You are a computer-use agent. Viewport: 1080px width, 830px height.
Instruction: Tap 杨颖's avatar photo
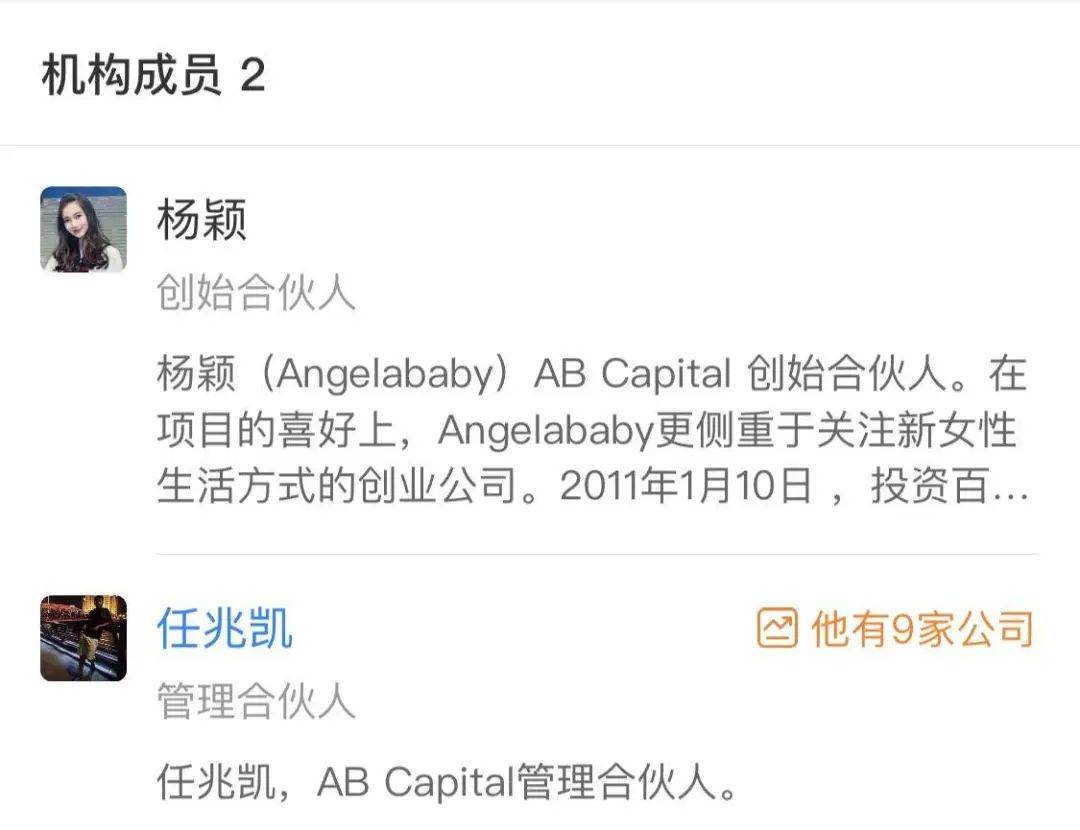(83, 229)
